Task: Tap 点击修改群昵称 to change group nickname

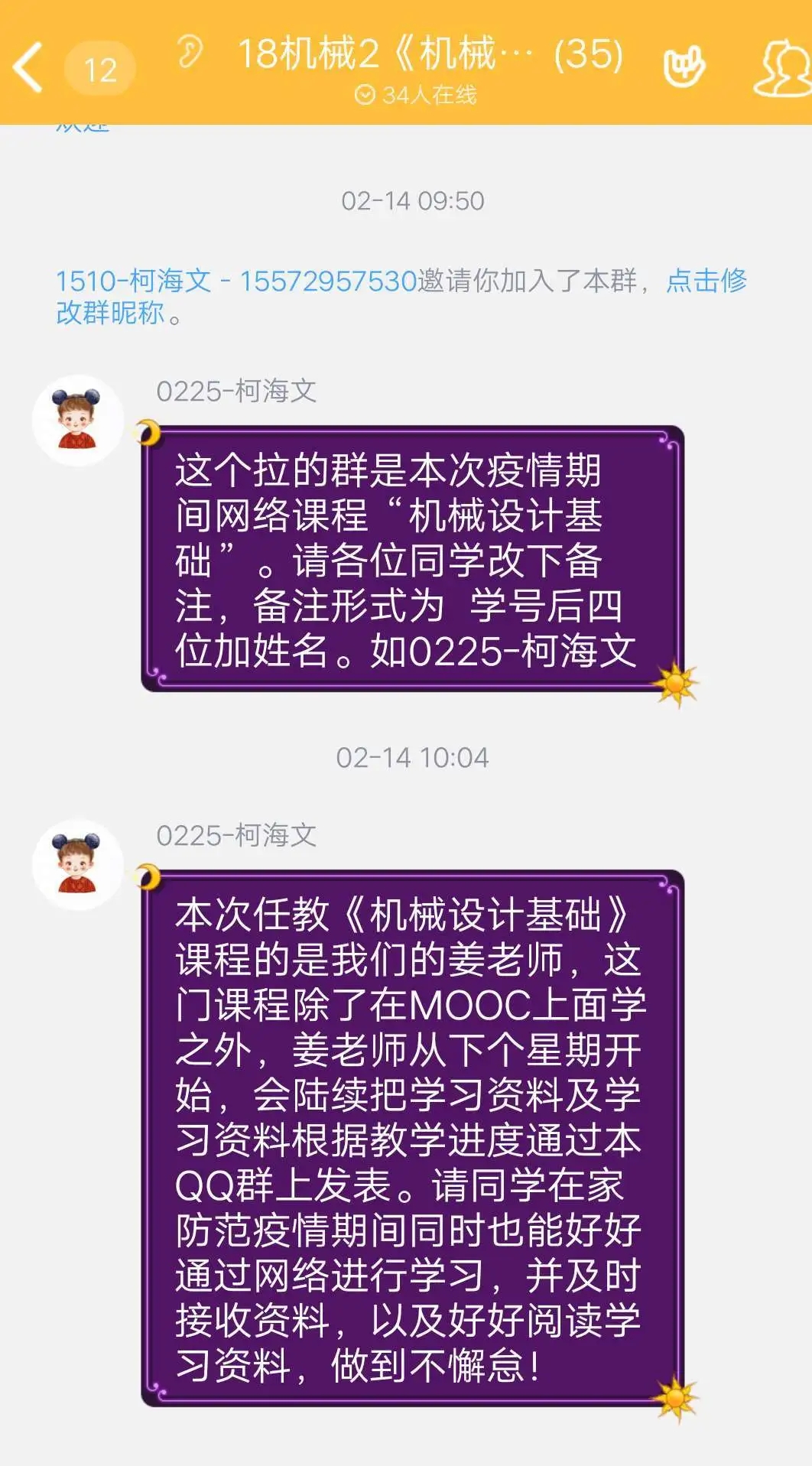Action: (705, 281)
